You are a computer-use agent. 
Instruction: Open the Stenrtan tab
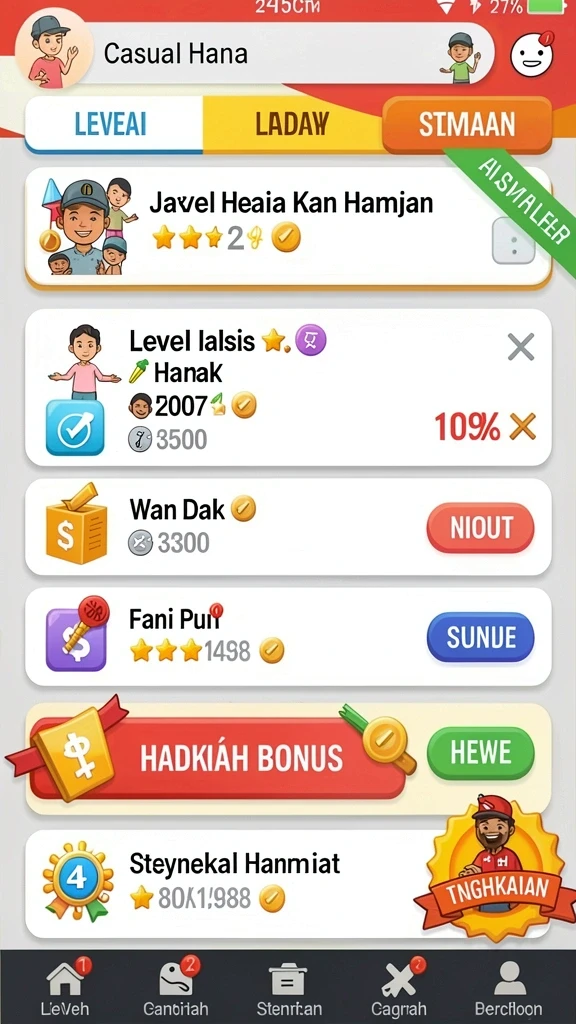289,987
